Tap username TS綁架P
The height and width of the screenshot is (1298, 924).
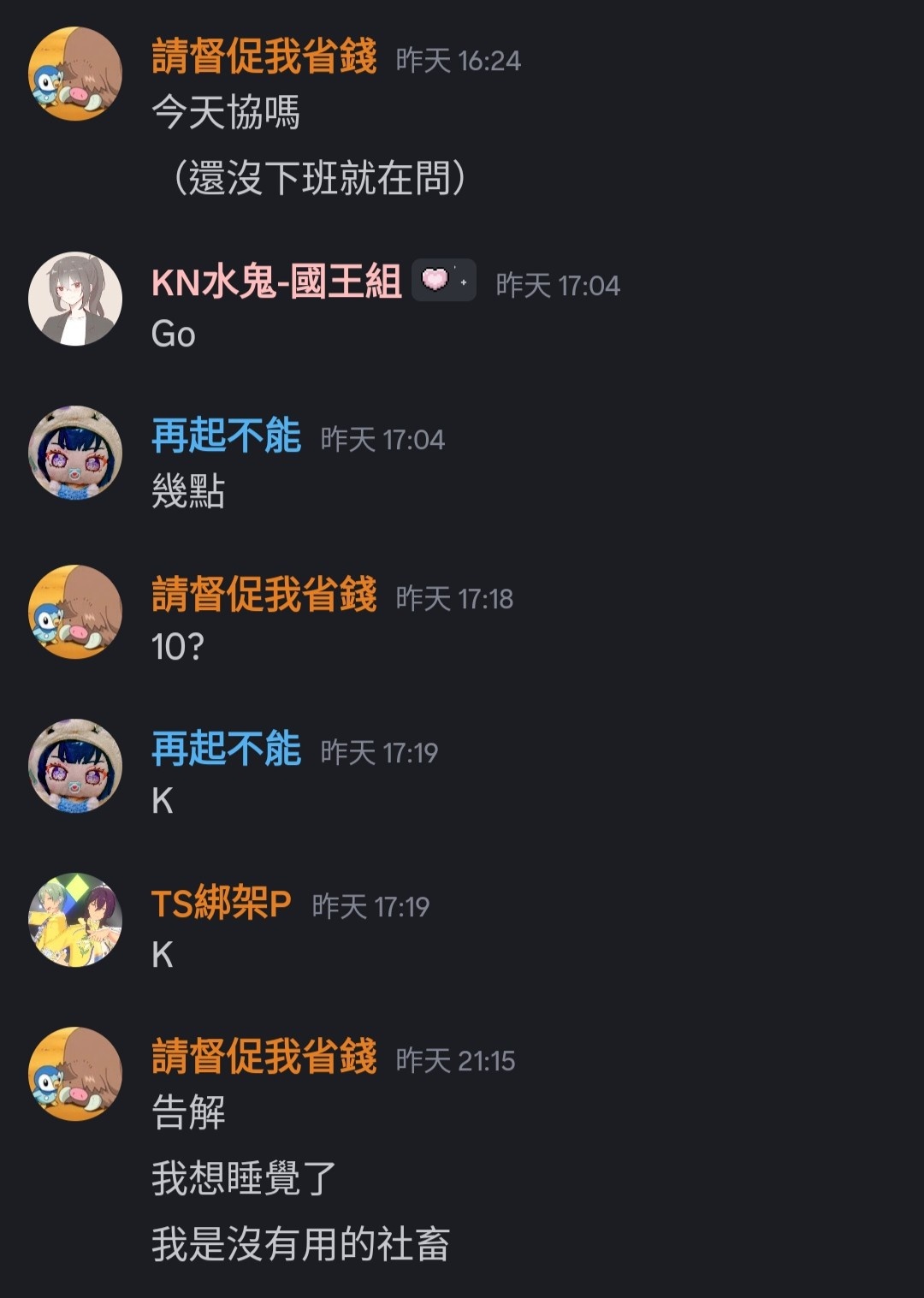[x=221, y=903]
